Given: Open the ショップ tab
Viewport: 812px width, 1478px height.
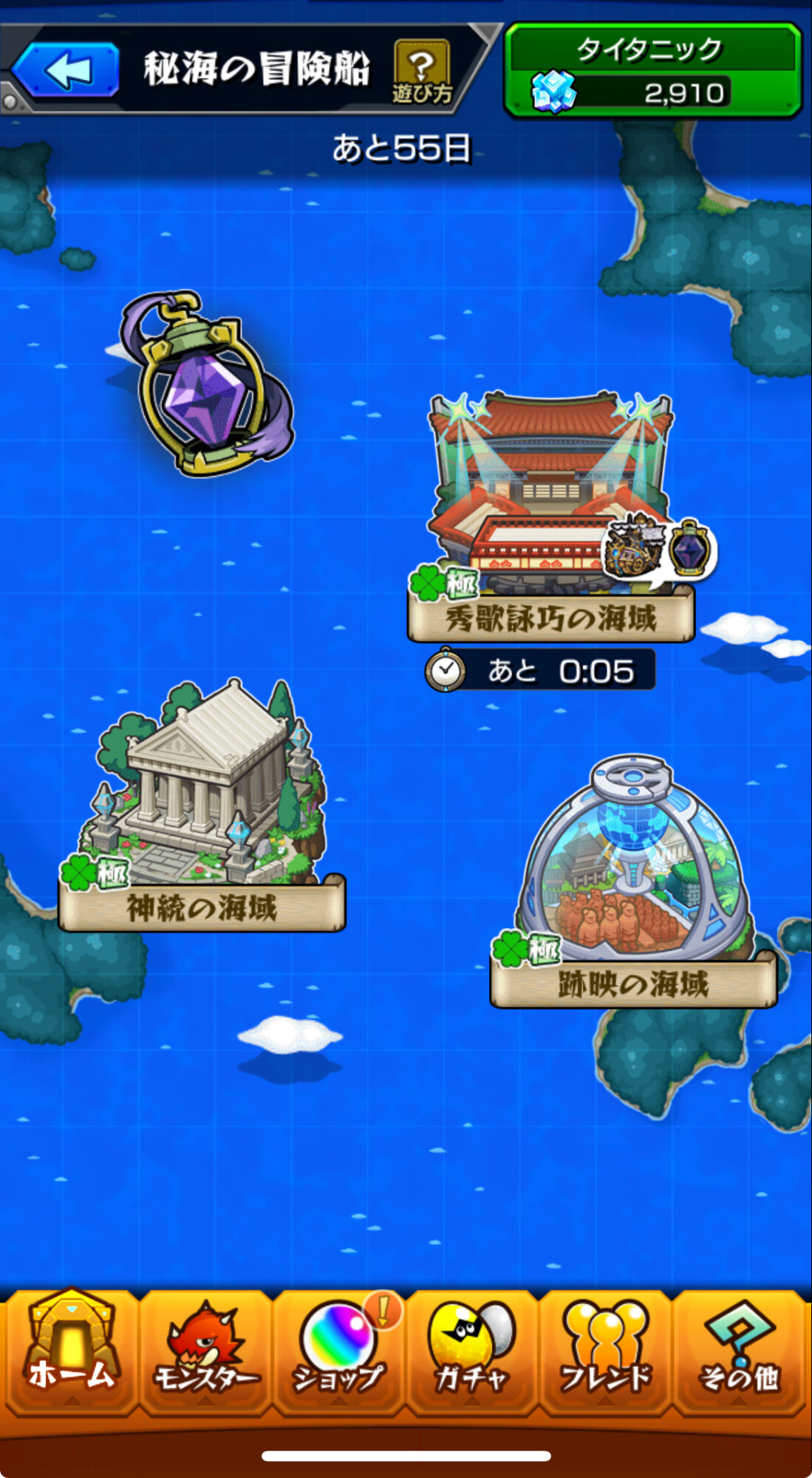Looking at the screenshot, I should [x=339, y=1352].
